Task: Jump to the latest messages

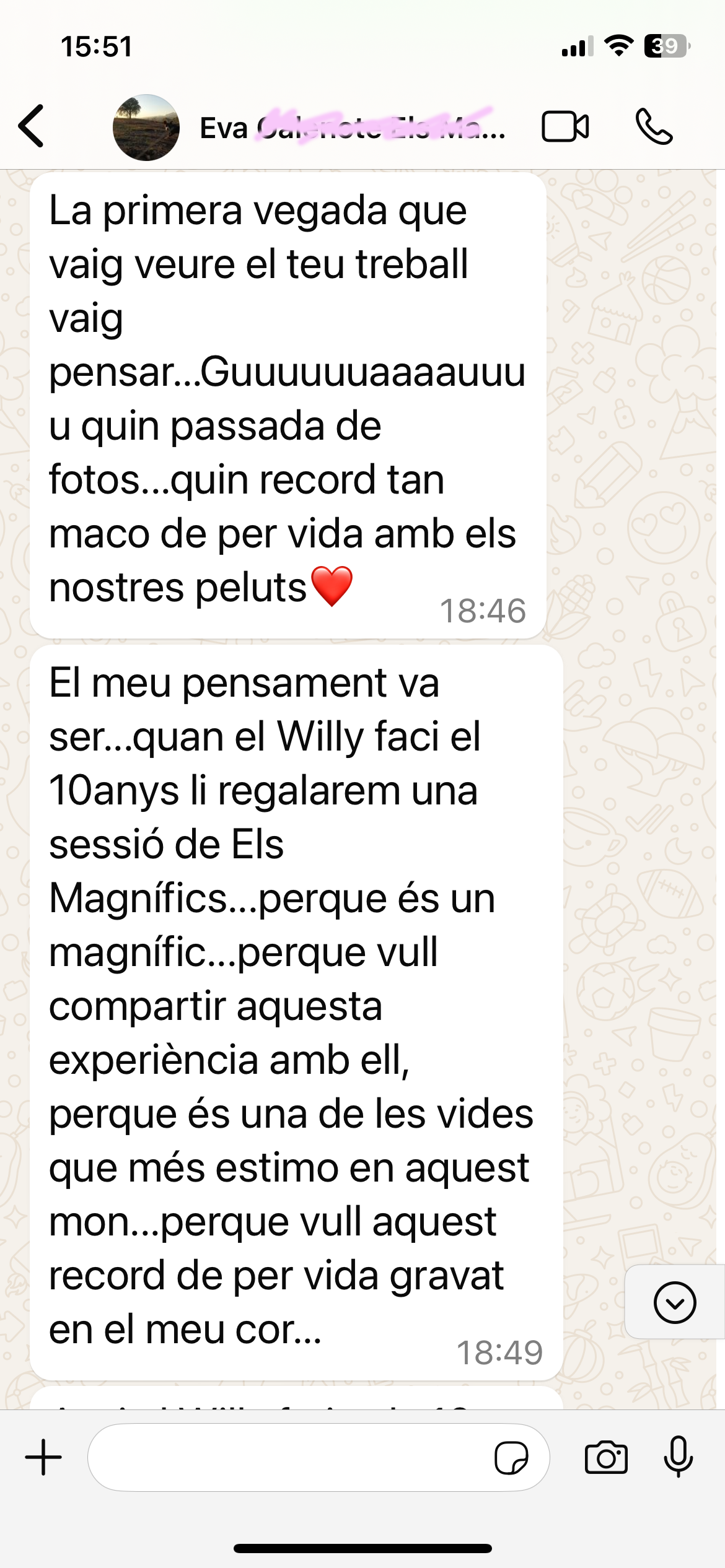Action: tap(674, 1302)
